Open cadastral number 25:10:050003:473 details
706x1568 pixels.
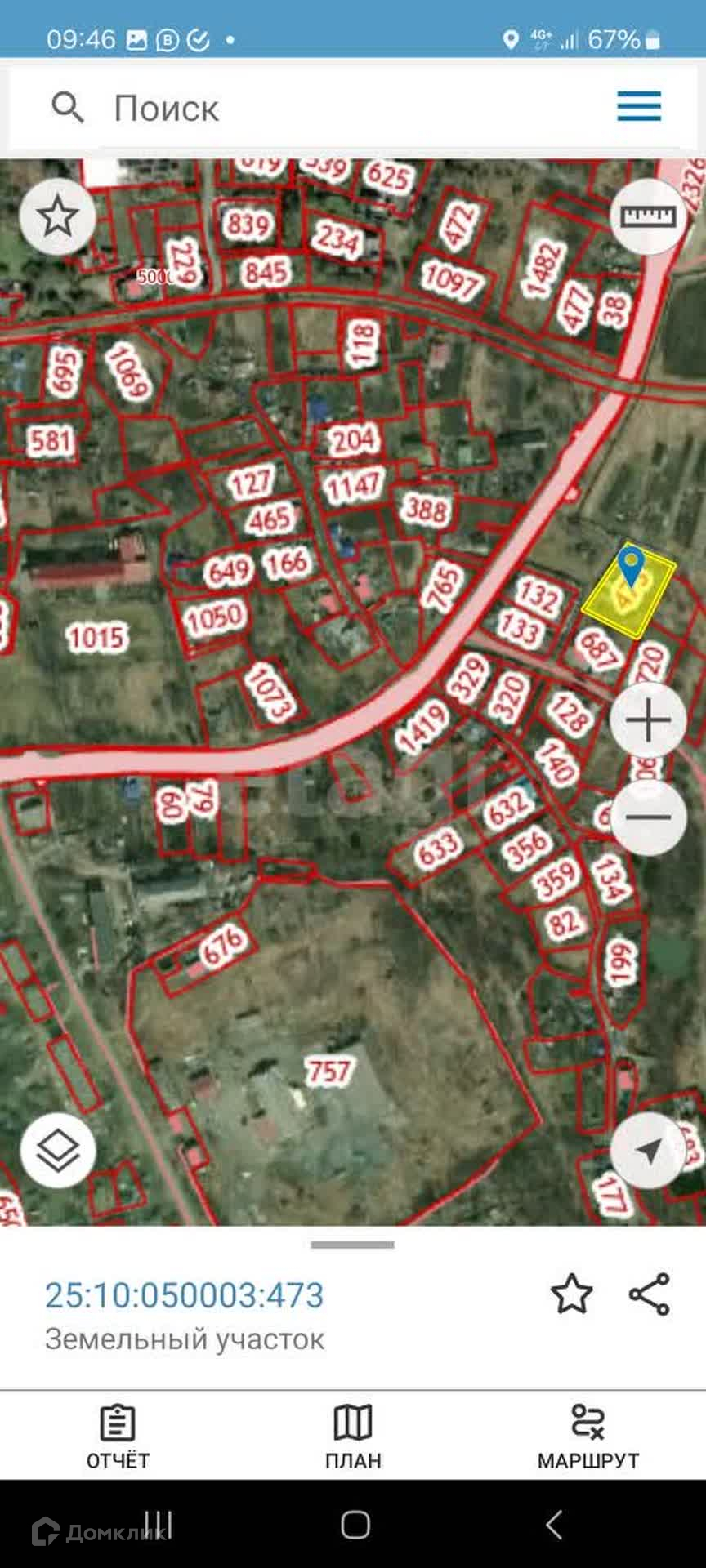tap(185, 1295)
